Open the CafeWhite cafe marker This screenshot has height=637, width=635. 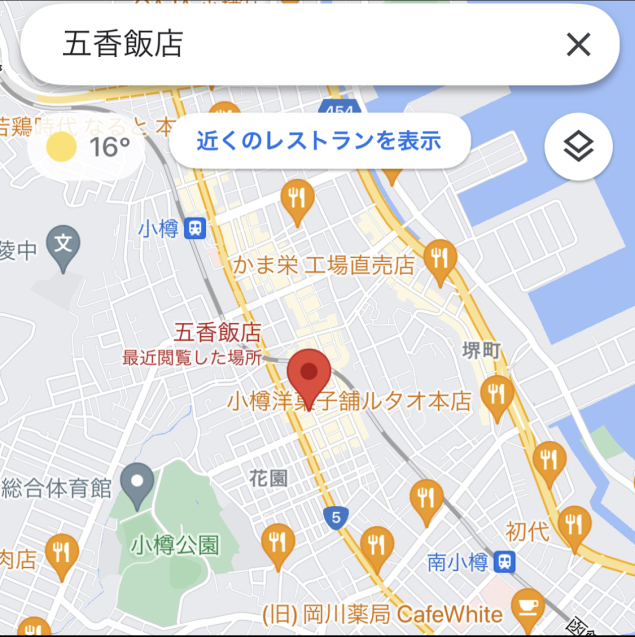tap(527, 605)
